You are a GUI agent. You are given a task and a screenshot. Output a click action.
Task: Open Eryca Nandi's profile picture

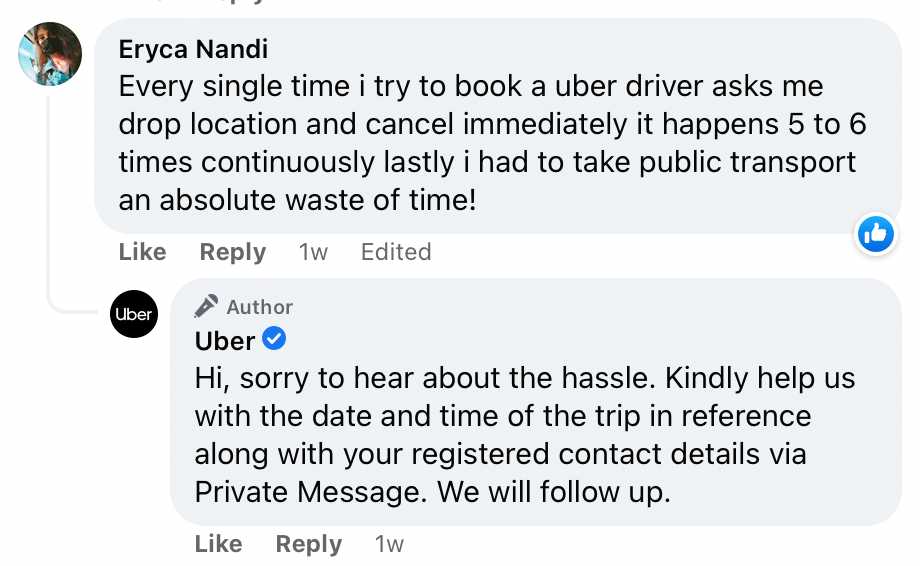pos(49,54)
